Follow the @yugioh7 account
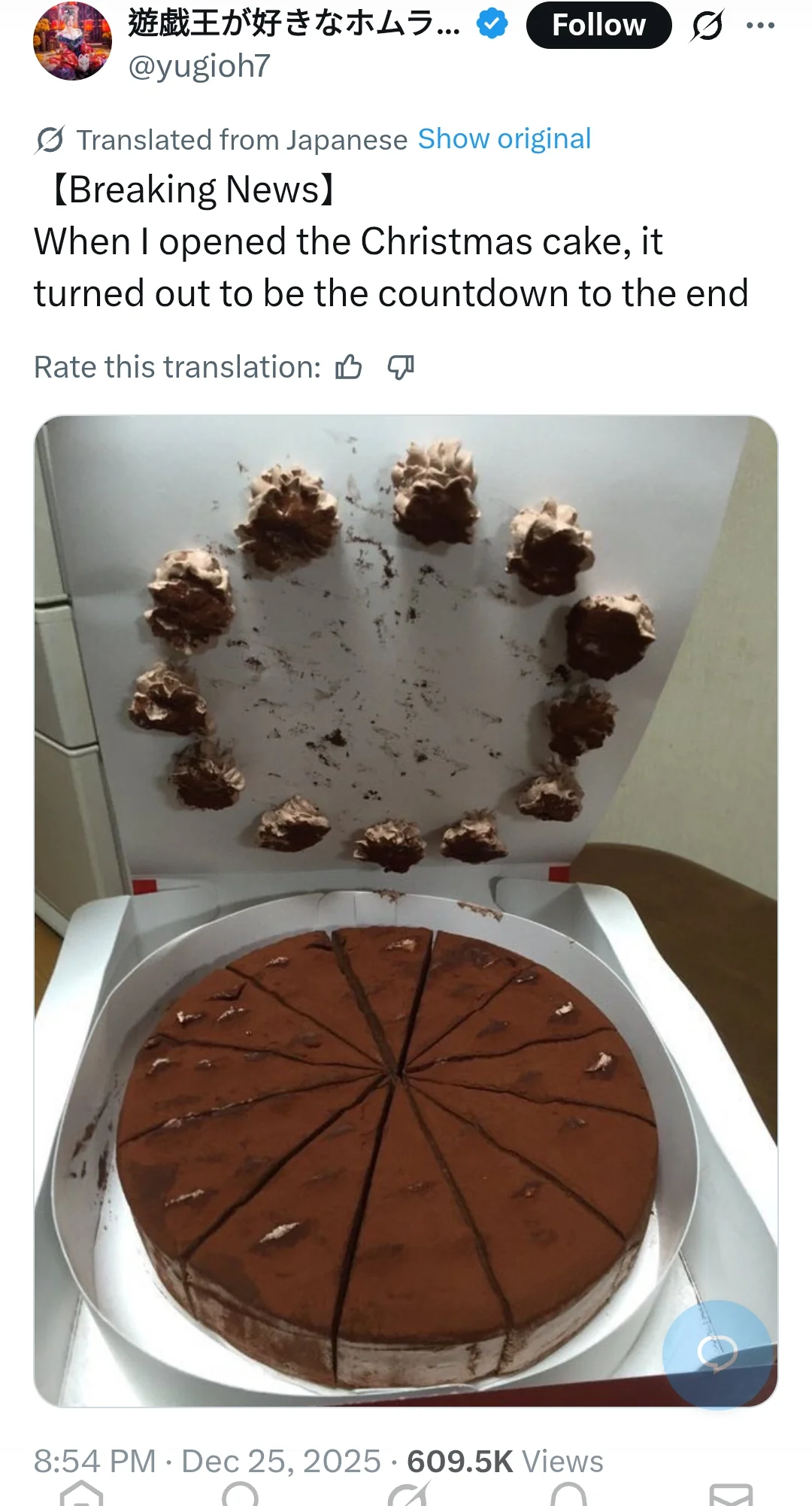Viewport: 812px width, 1506px height. tap(598, 26)
